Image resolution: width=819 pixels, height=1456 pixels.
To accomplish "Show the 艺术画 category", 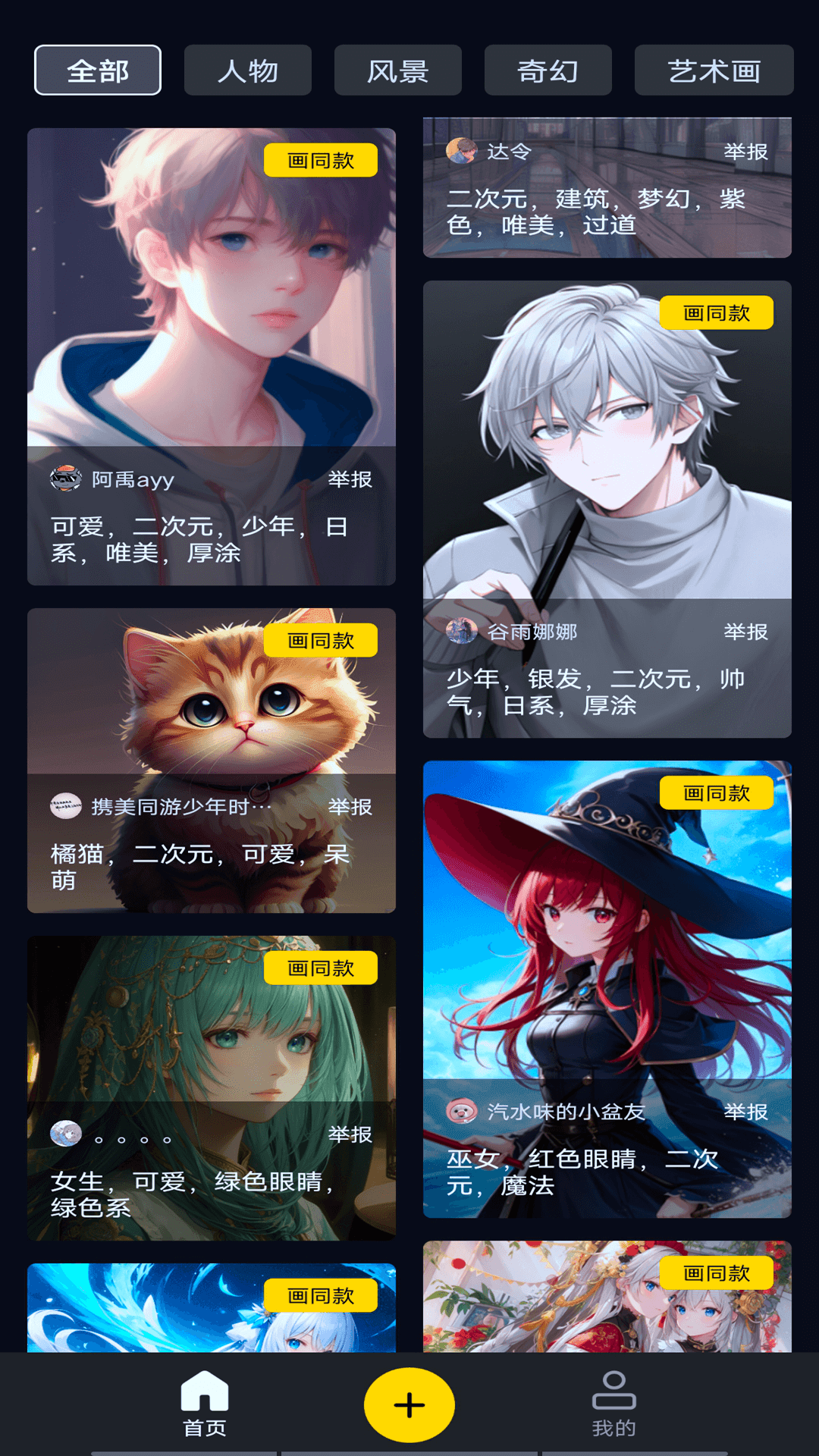I will pos(714,71).
